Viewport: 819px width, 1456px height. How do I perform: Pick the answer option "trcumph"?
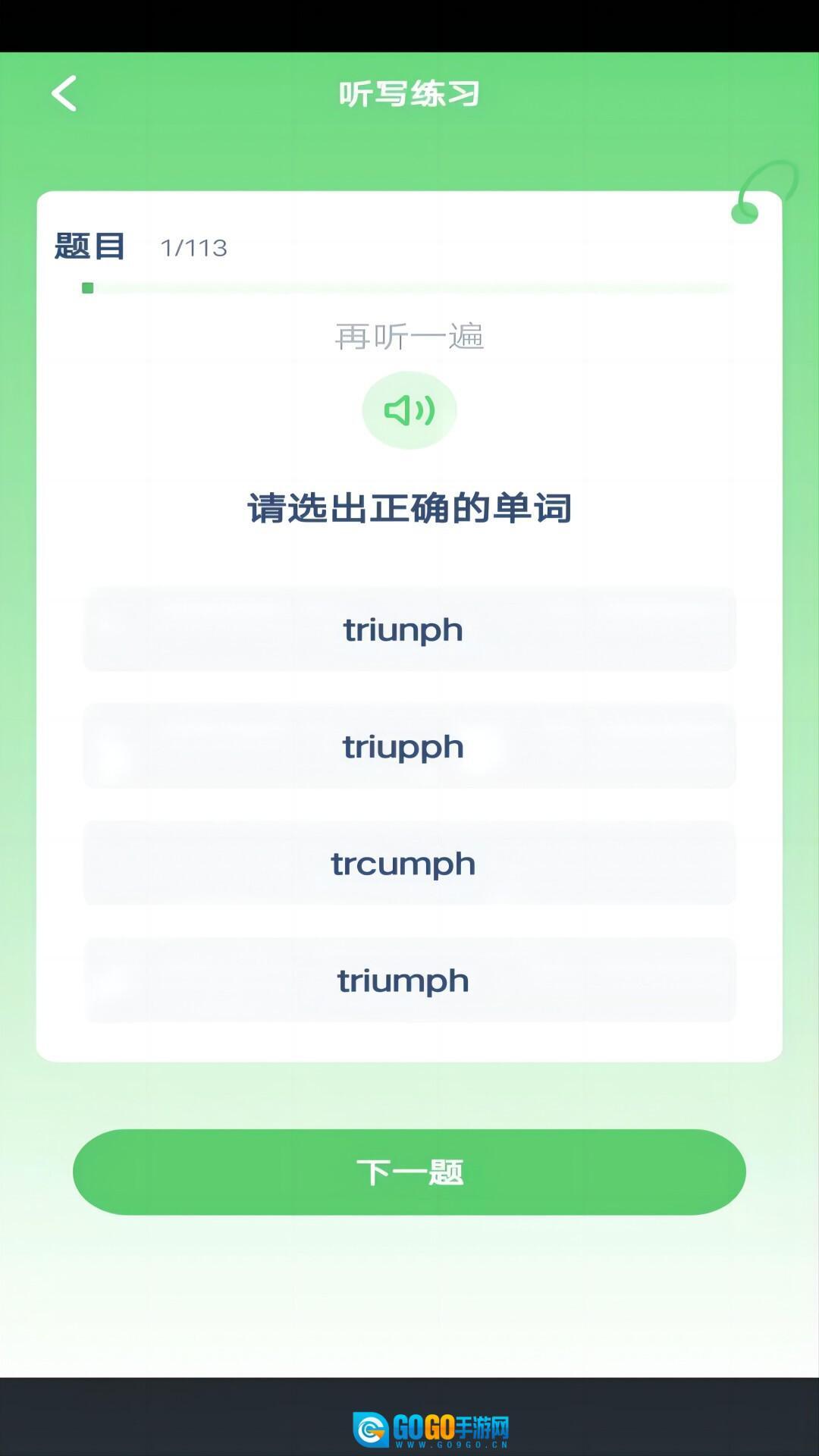tap(409, 863)
